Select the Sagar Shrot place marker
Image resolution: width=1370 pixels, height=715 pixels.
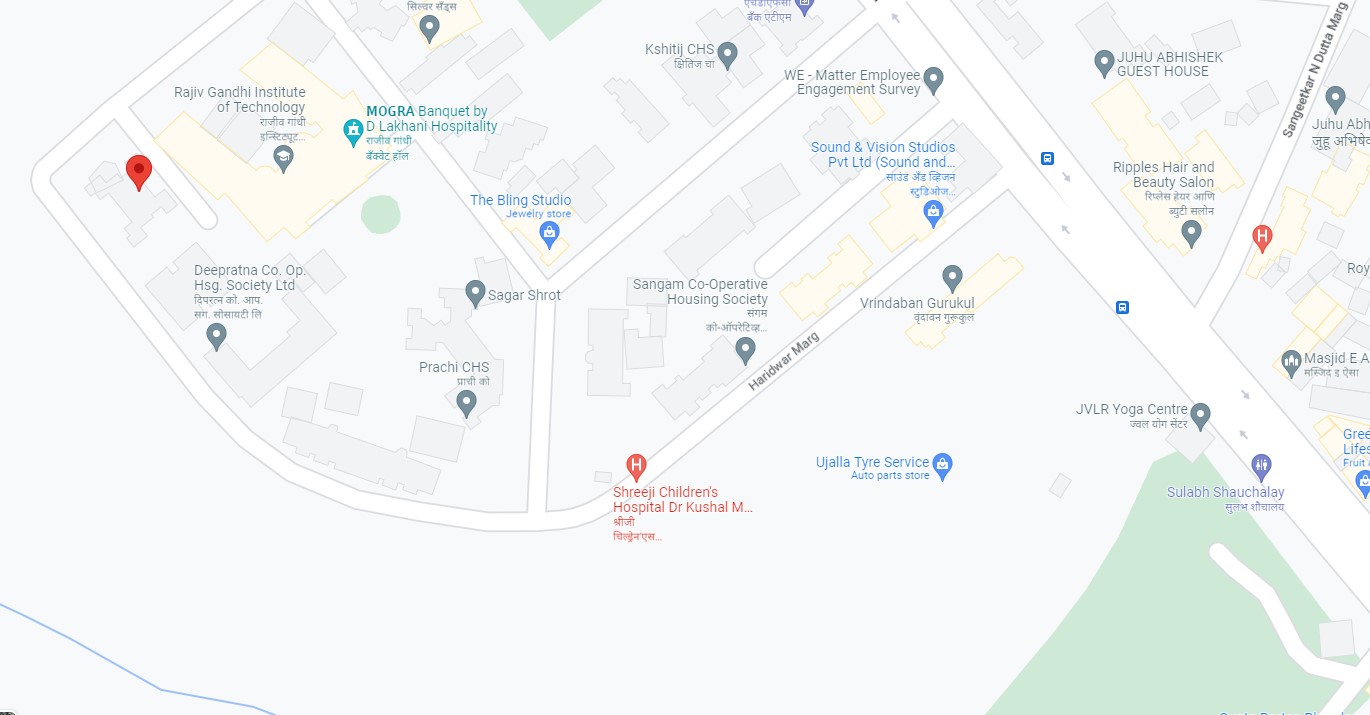pyautogui.click(x=476, y=293)
